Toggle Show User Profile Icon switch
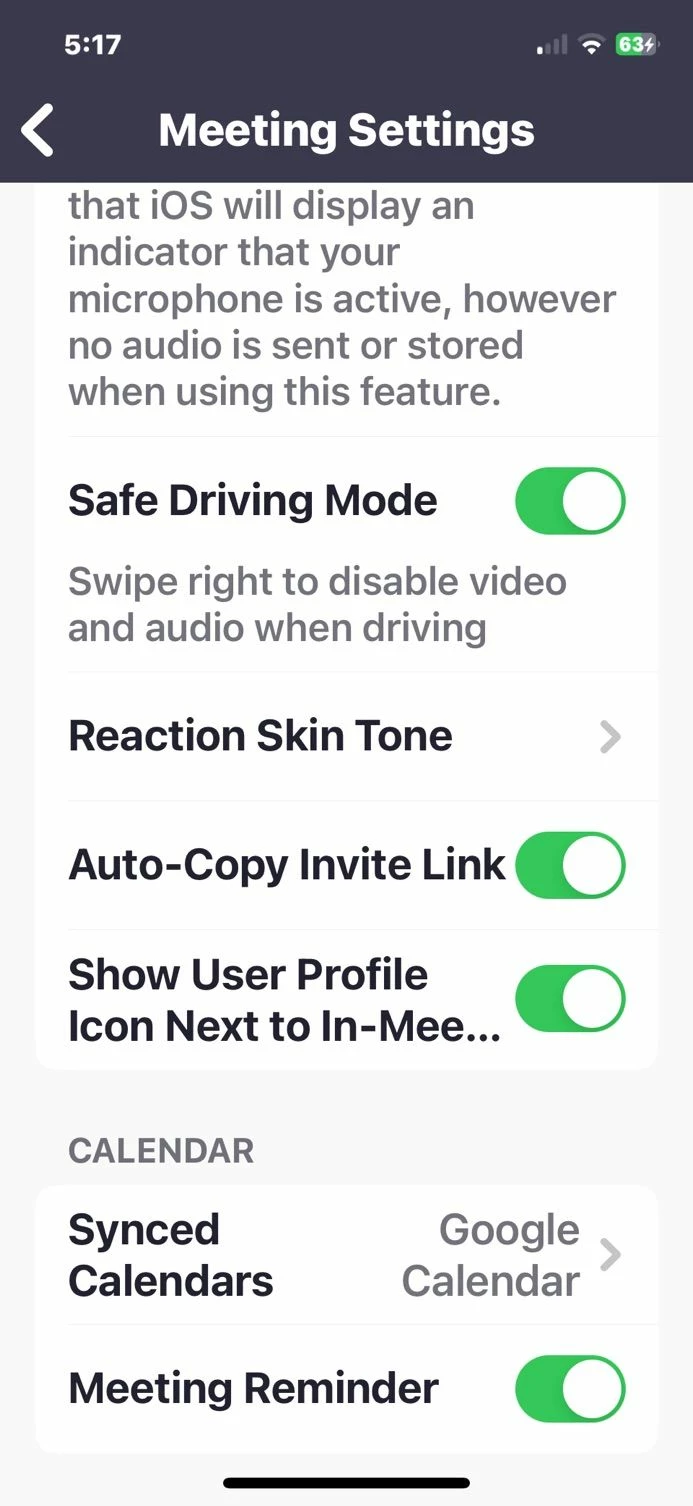The height and width of the screenshot is (1506, 693). click(x=570, y=999)
